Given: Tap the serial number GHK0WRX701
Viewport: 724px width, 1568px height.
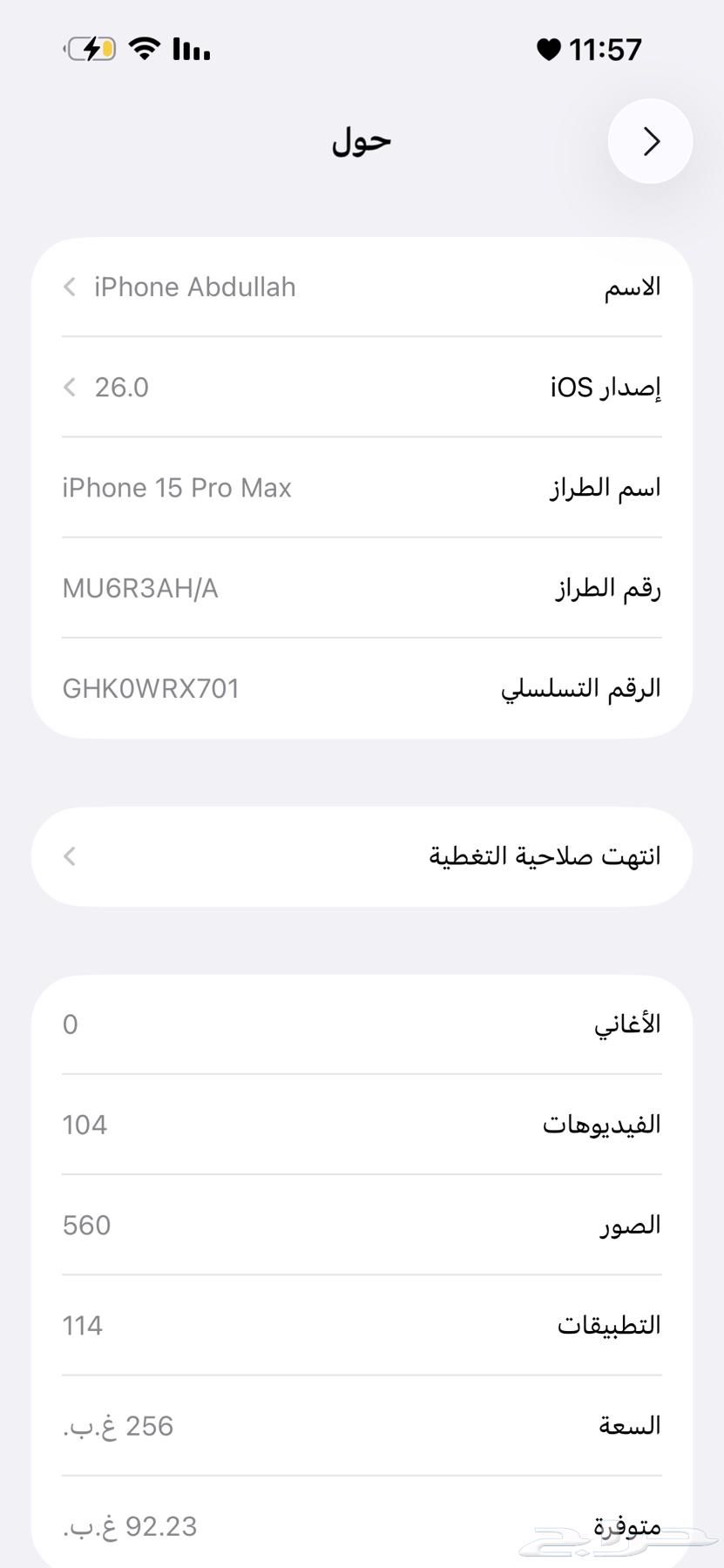Looking at the screenshot, I should point(151,688).
